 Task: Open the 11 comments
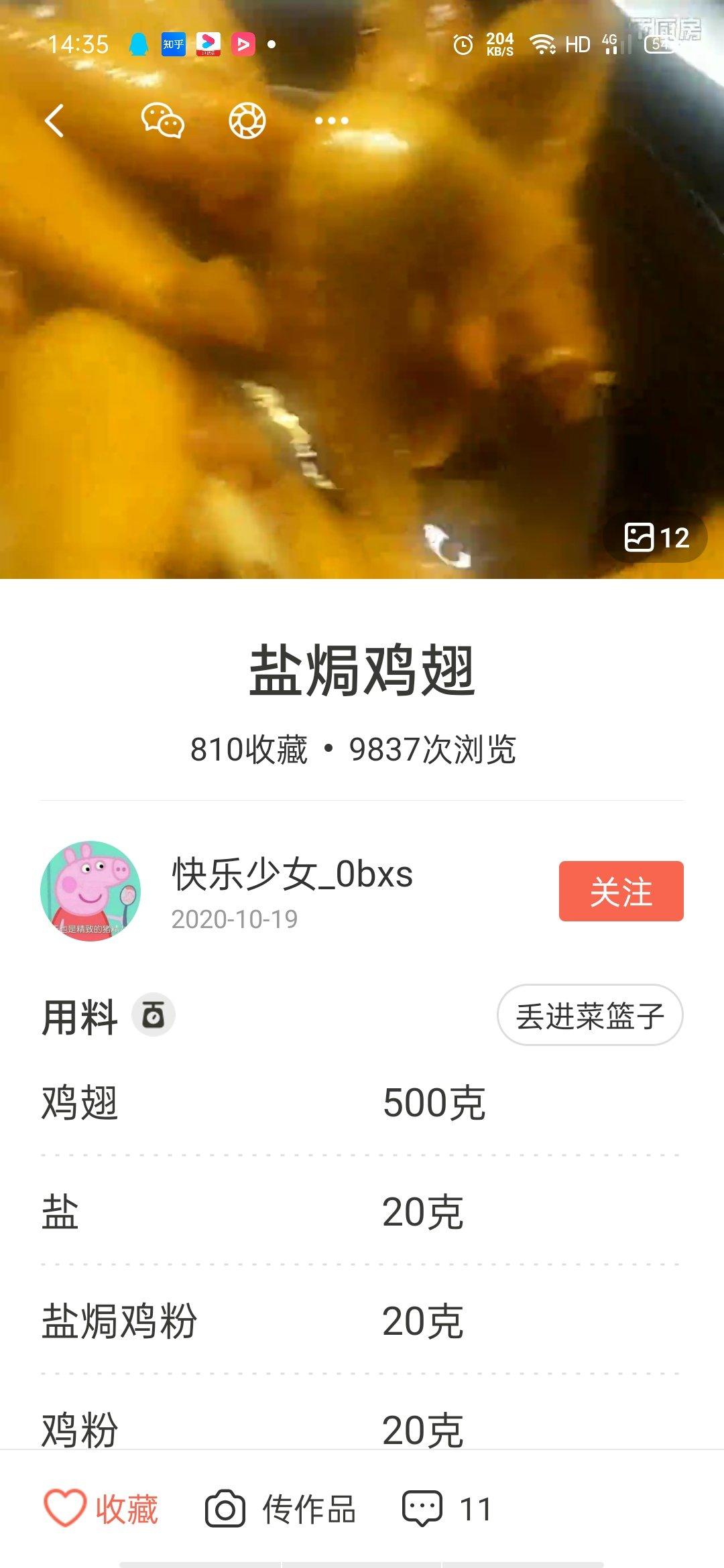(446, 1509)
